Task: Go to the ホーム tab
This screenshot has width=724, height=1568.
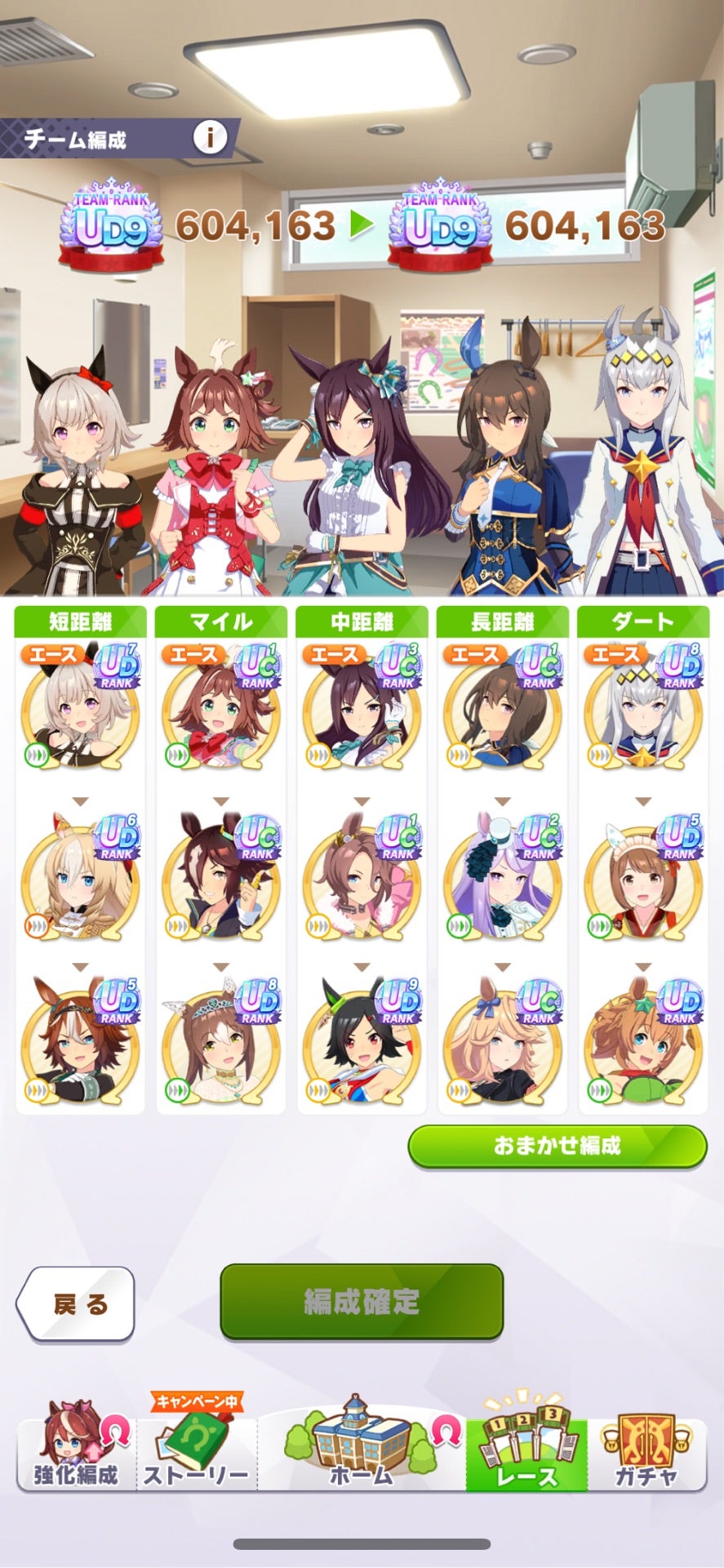Action: click(x=361, y=1446)
